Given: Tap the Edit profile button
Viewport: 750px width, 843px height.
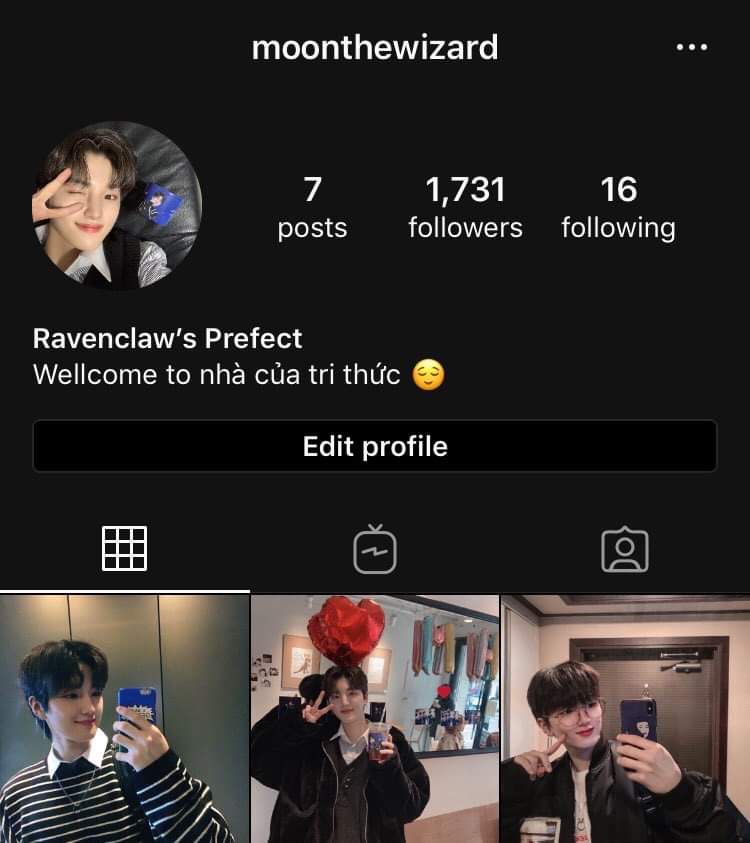Looking at the screenshot, I should (x=375, y=446).
